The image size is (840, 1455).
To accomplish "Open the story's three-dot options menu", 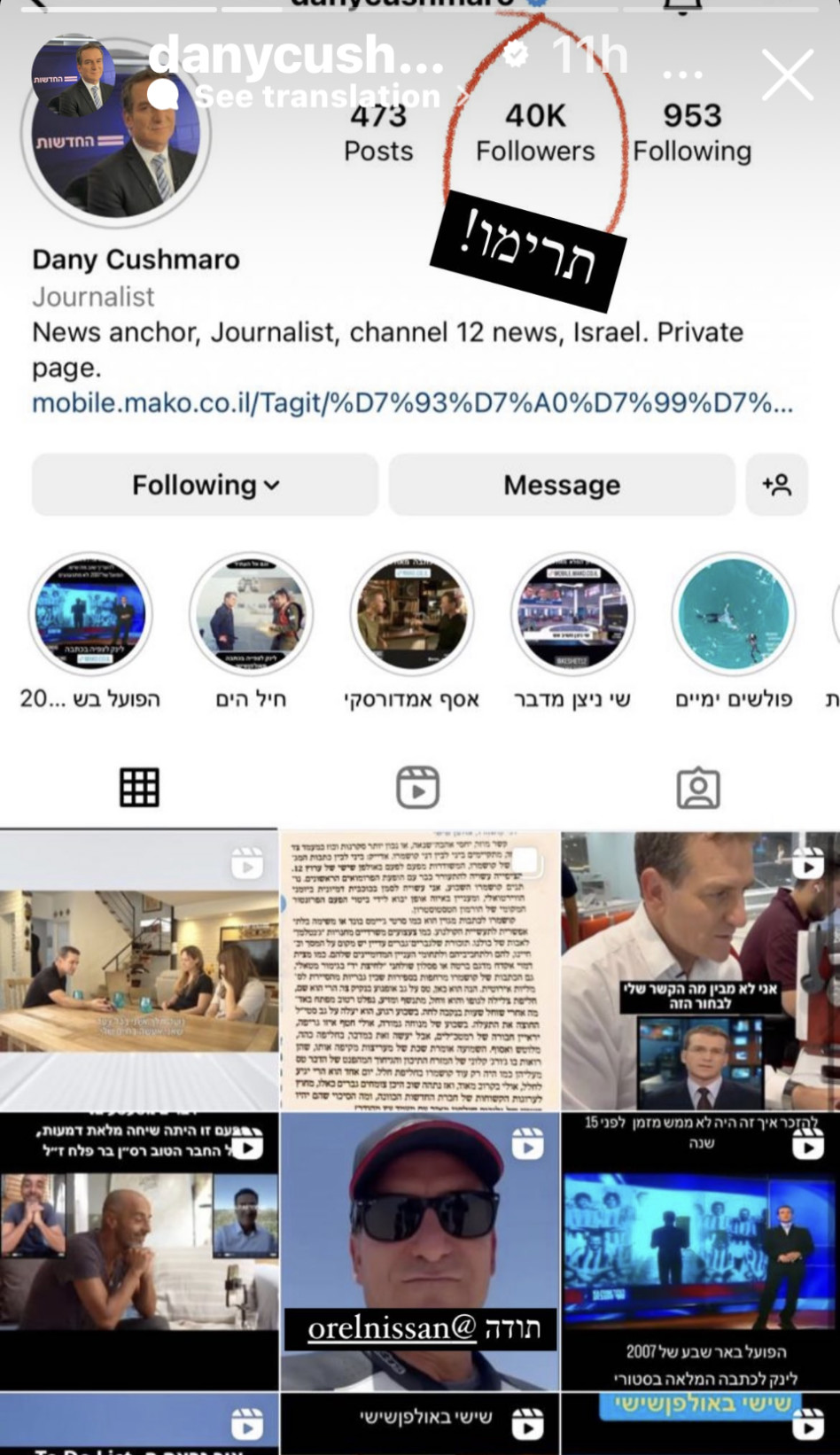I will click(682, 74).
